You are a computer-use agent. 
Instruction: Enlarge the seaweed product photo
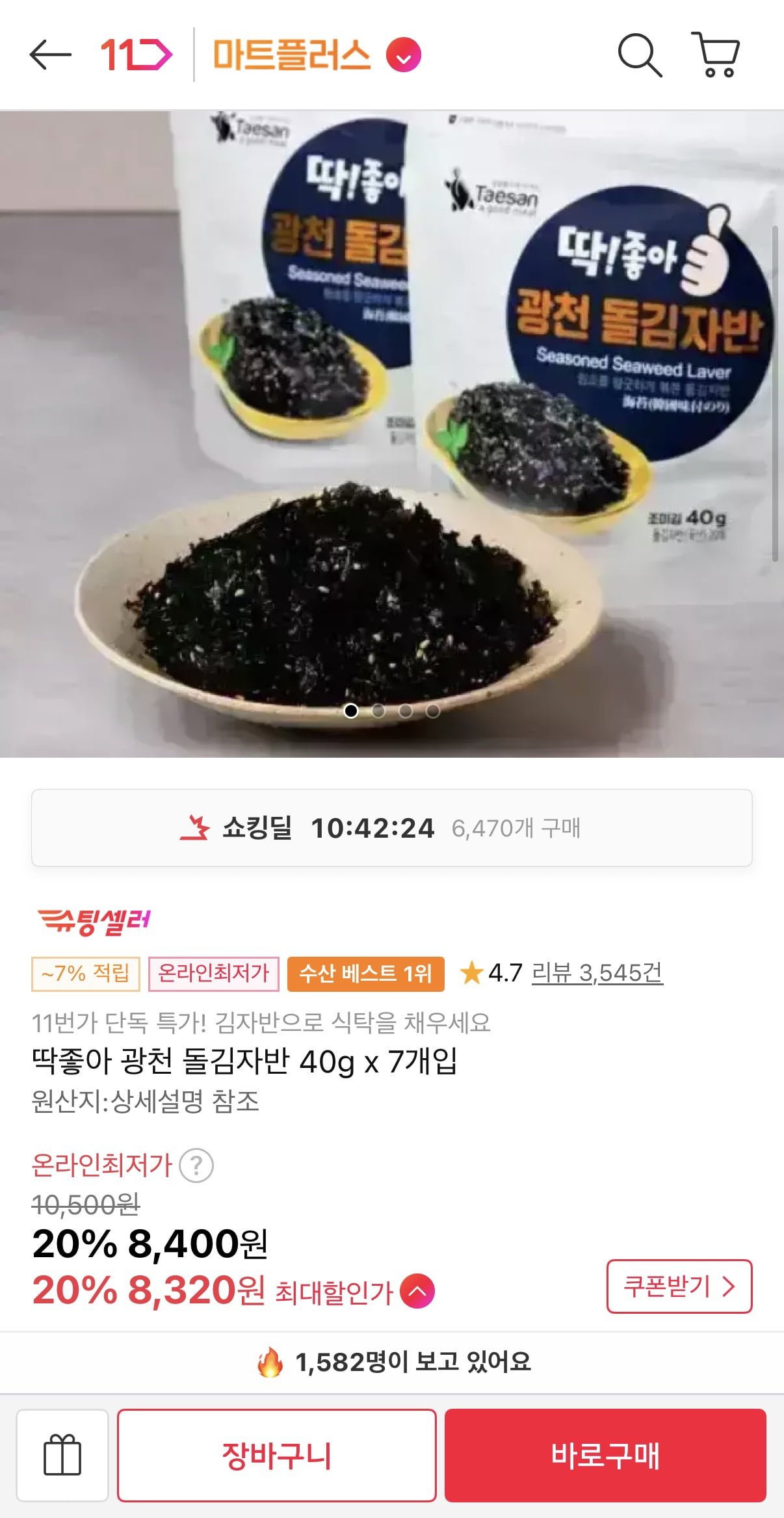click(x=391, y=433)
